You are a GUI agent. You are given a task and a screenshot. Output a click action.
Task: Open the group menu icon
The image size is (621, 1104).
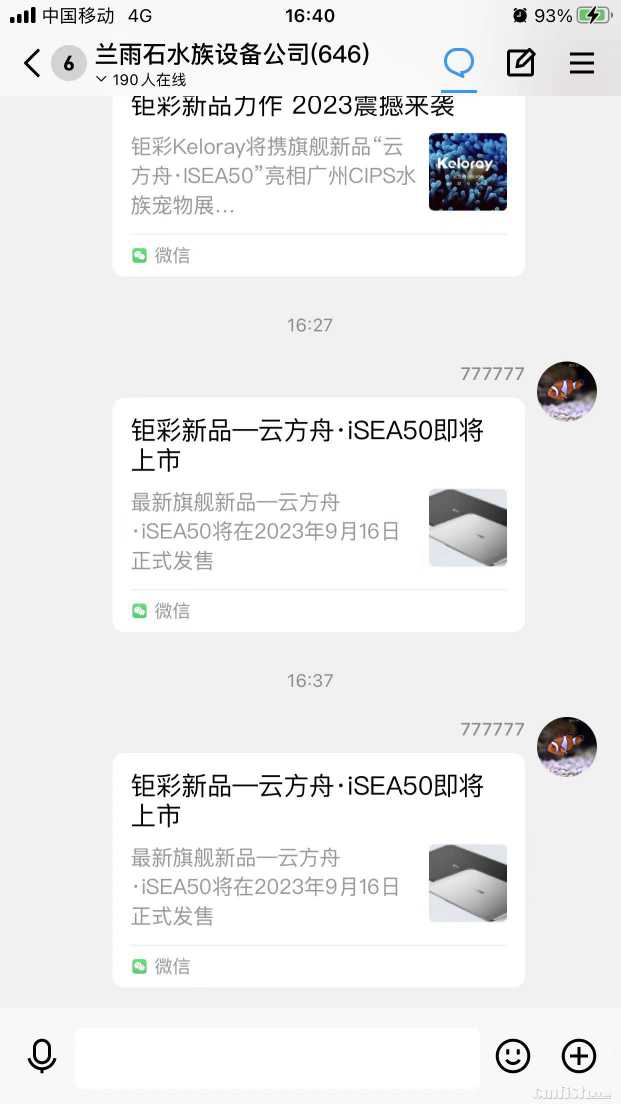tap(582, 64)
